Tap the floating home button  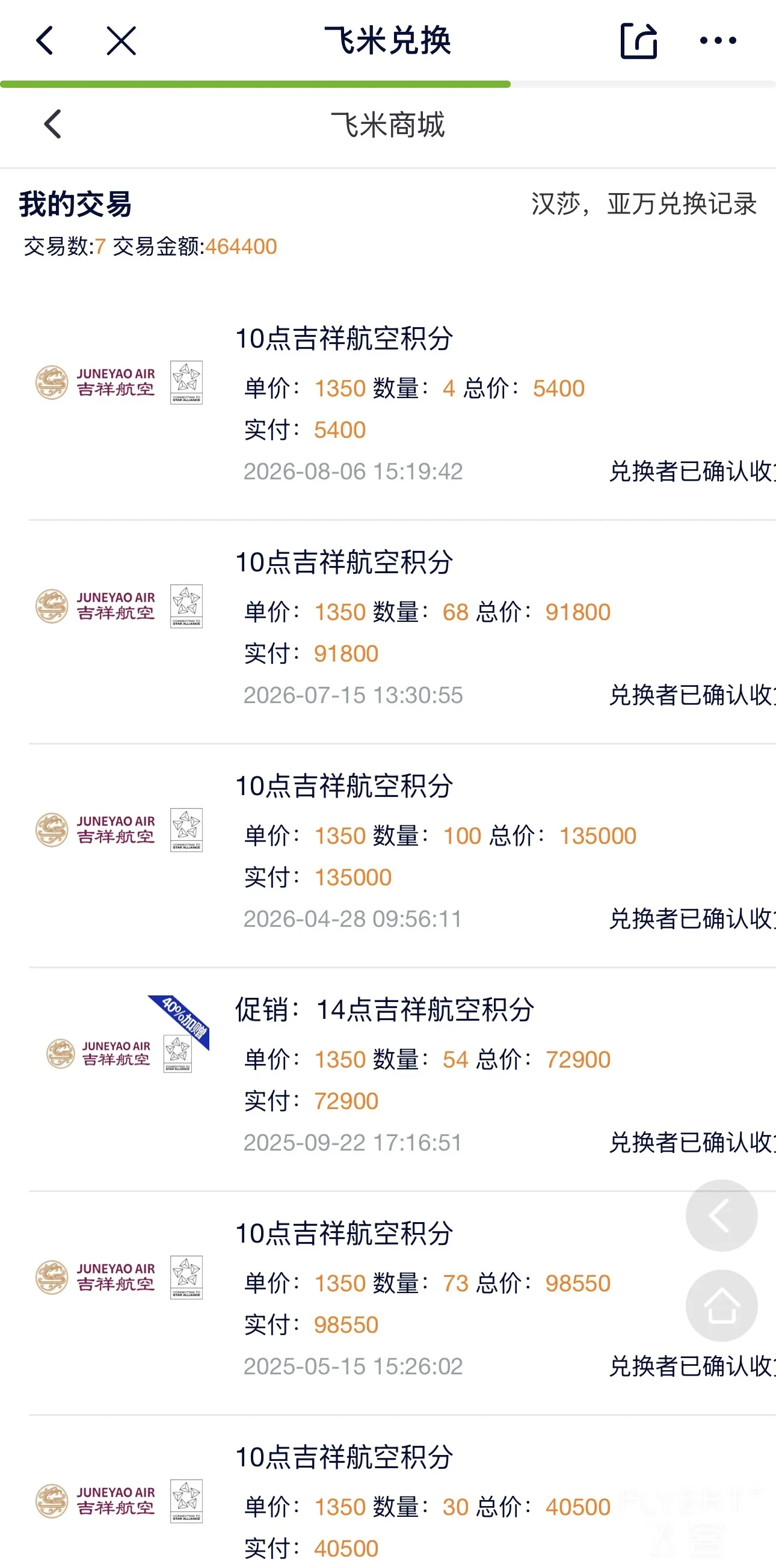pyautogui.click(x=721, y=1306)
